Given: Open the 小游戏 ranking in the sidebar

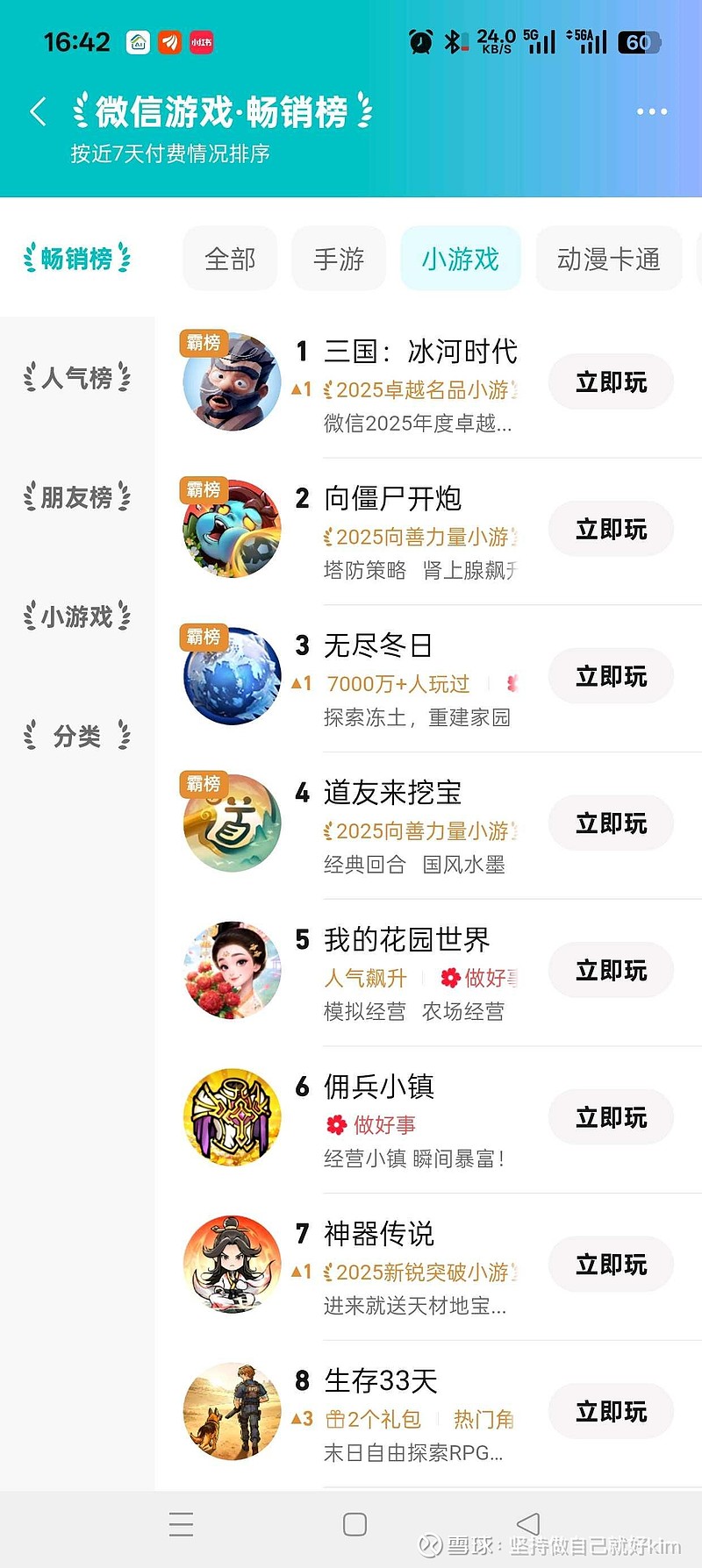Looking at the screenshot, I should 77,617.
